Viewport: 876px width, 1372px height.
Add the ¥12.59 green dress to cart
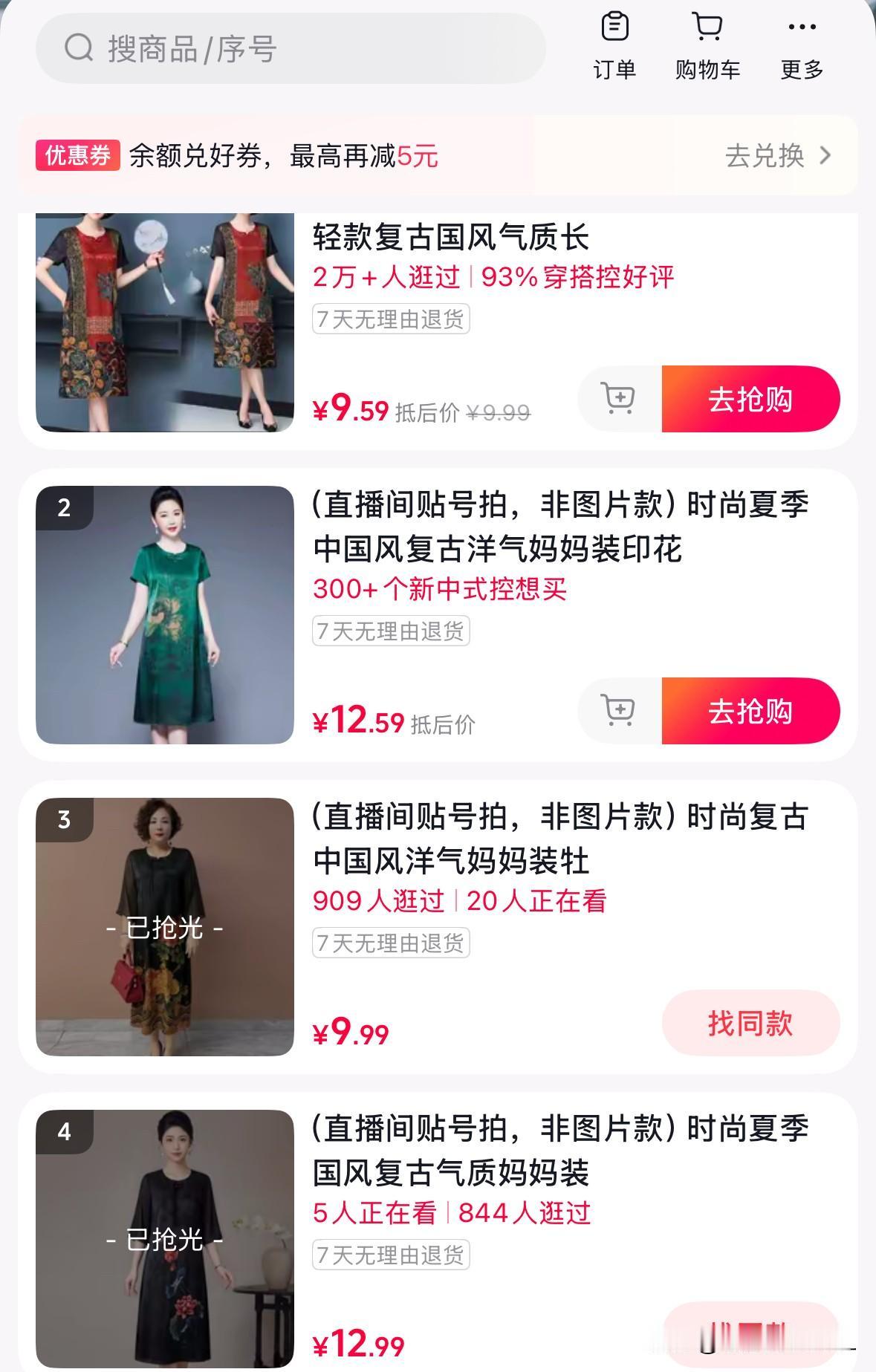tap(619, 711)
